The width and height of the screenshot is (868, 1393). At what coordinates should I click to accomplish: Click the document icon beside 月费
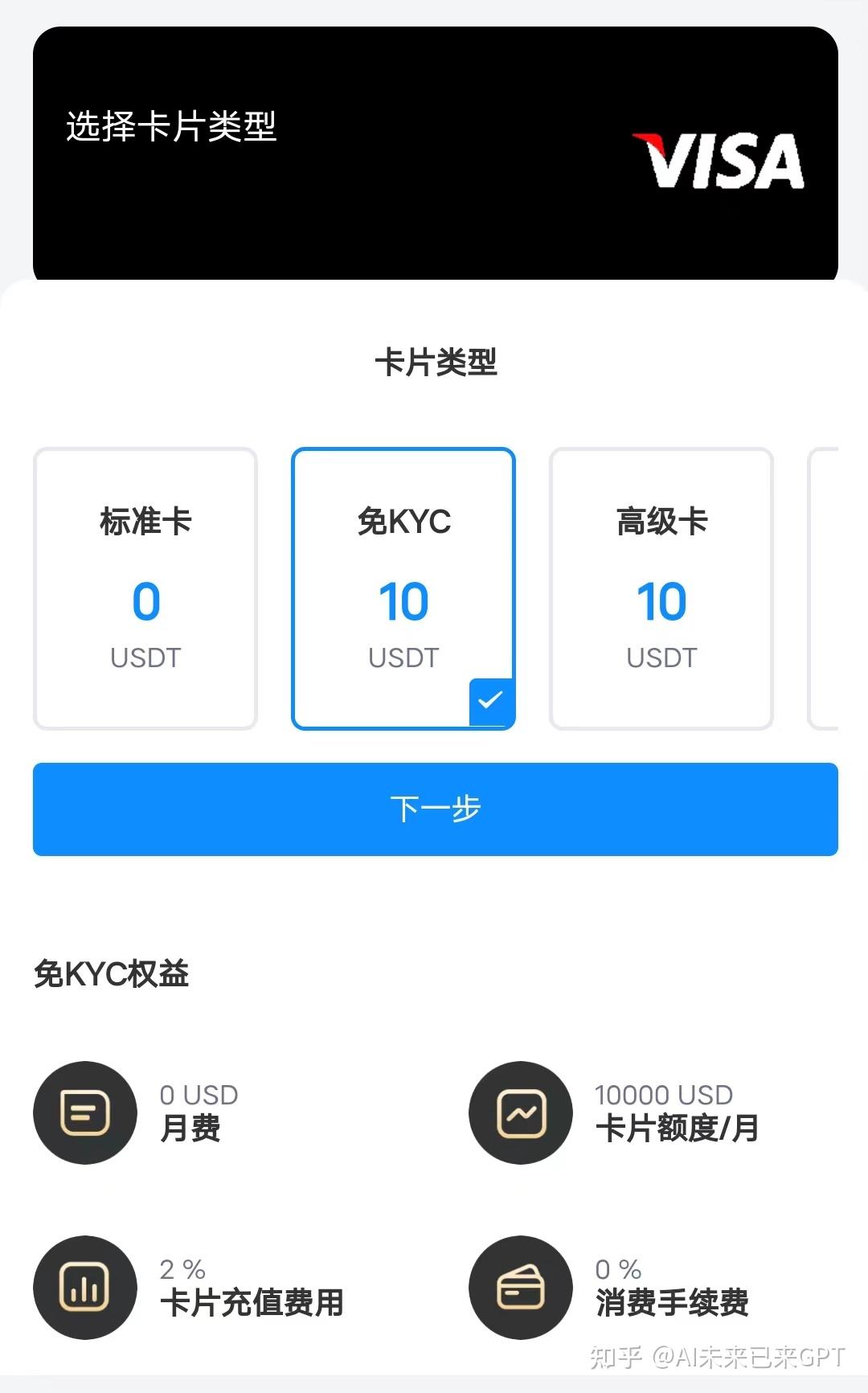pyautogui.click(x=85, y=1113)
